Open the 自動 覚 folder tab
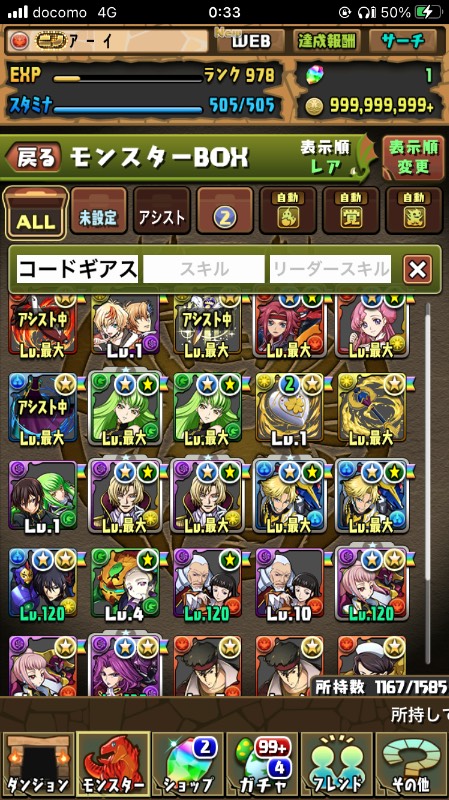 [351, 211]
